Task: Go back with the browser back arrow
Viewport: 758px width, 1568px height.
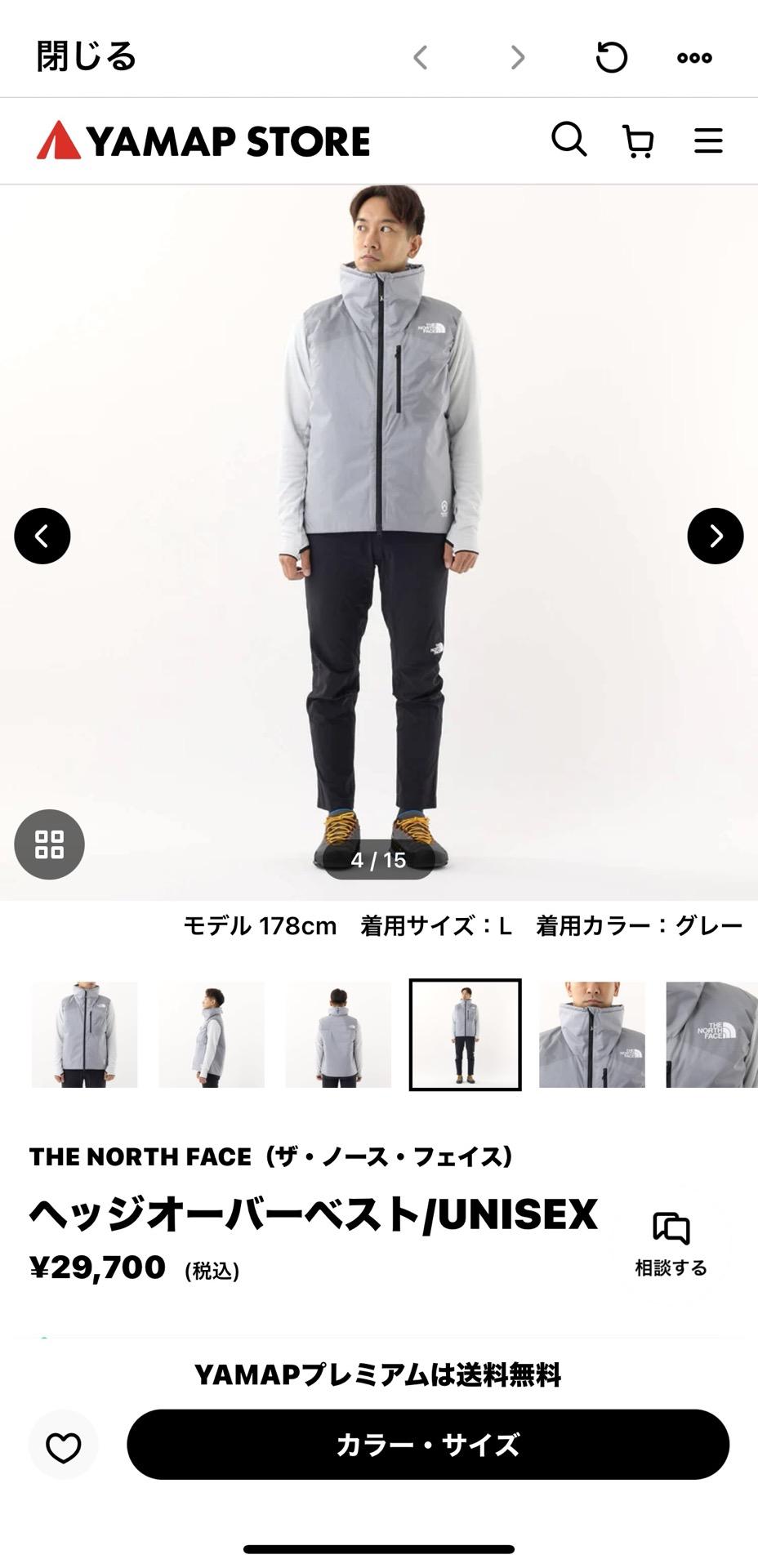Action: click(421, 57)
